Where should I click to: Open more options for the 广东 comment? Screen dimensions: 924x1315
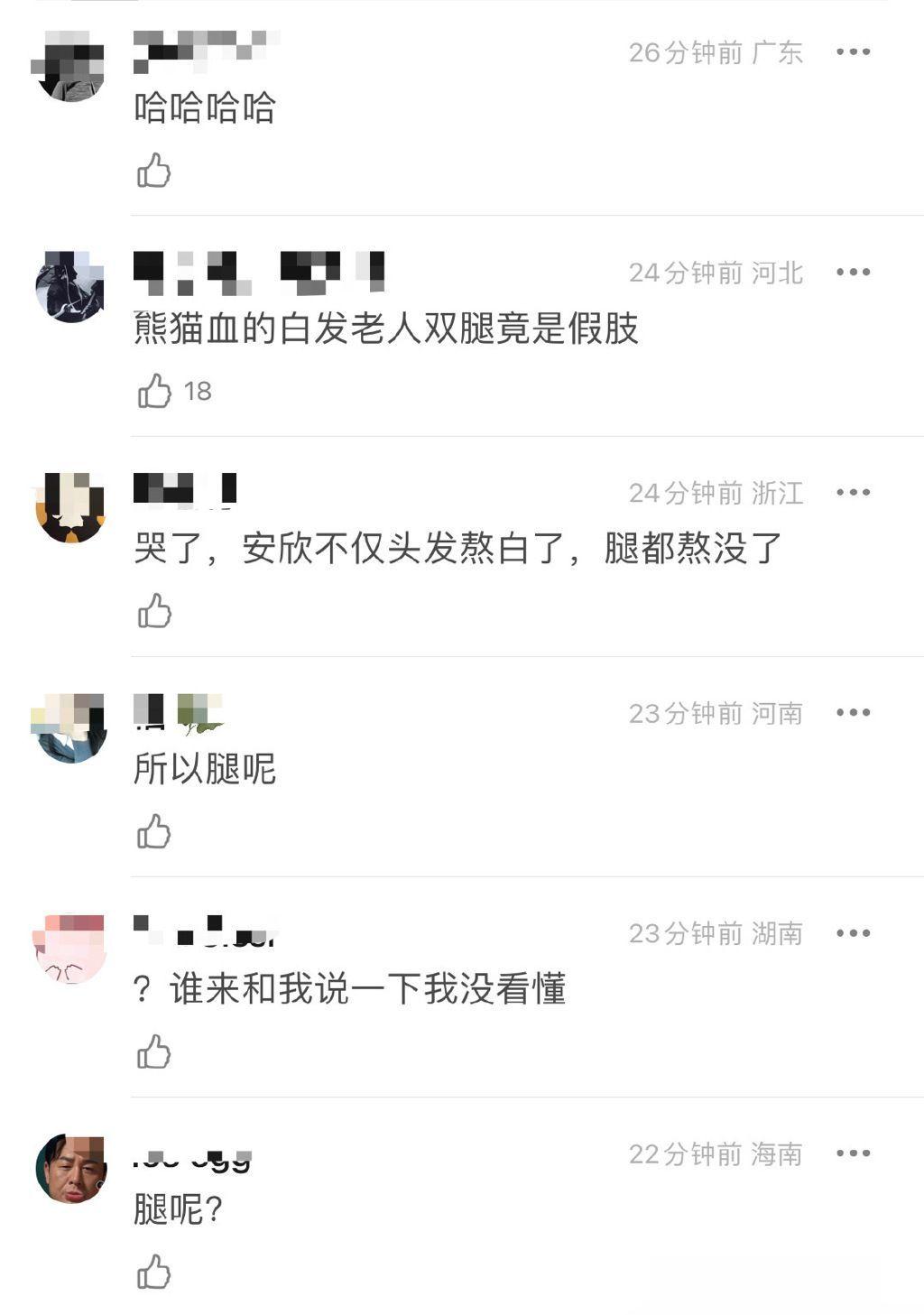point(853,52)
